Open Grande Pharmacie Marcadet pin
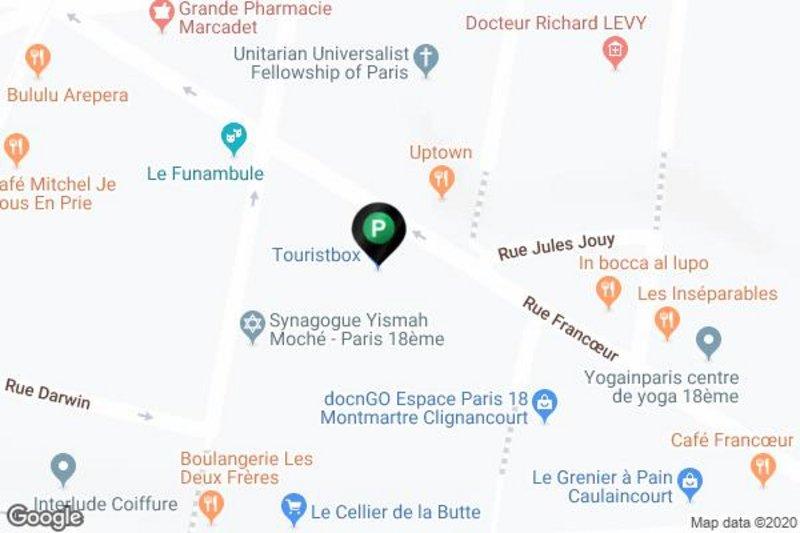The image size is (800, 533). 160,13
